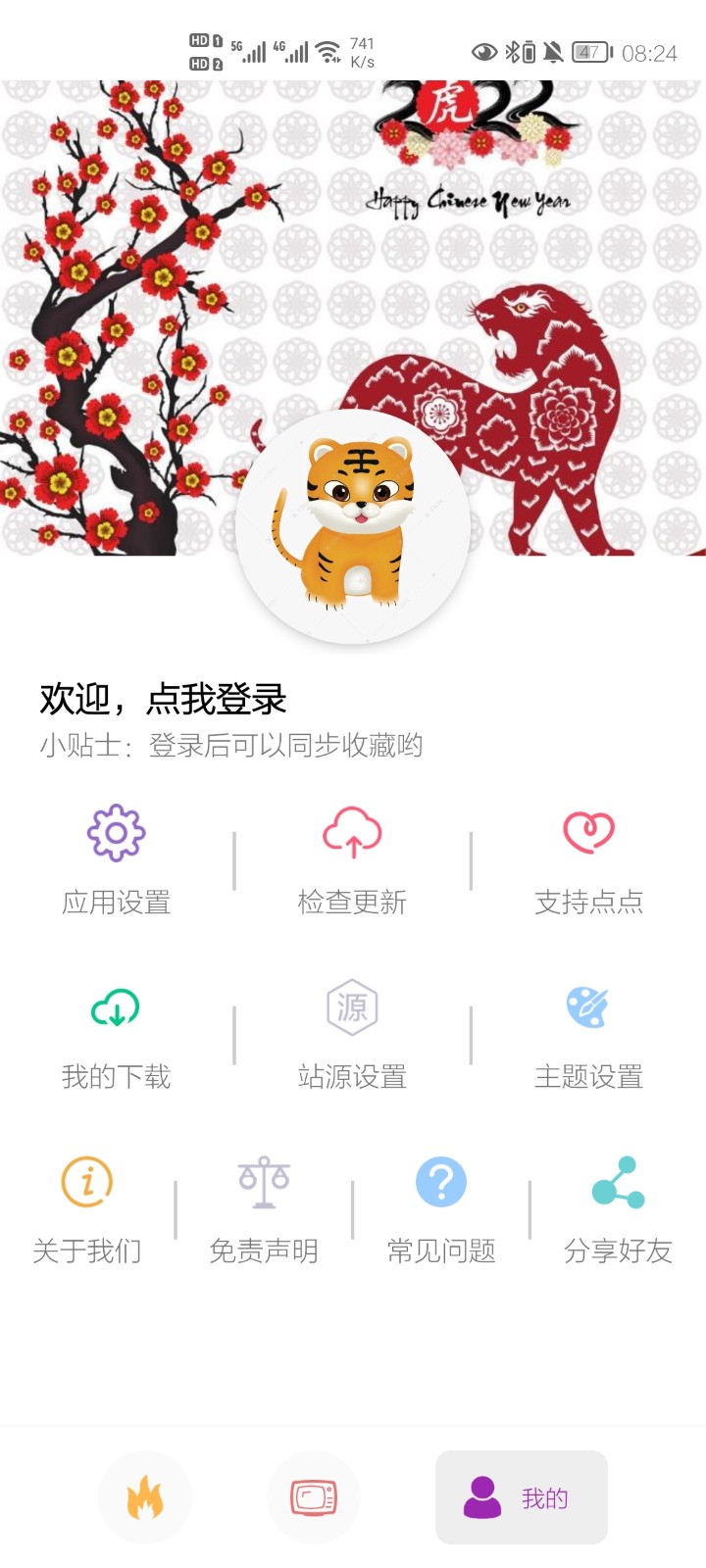The image size is (706, 1568).
Task: Select the 我的 tab
Action: click(522, 1497)
